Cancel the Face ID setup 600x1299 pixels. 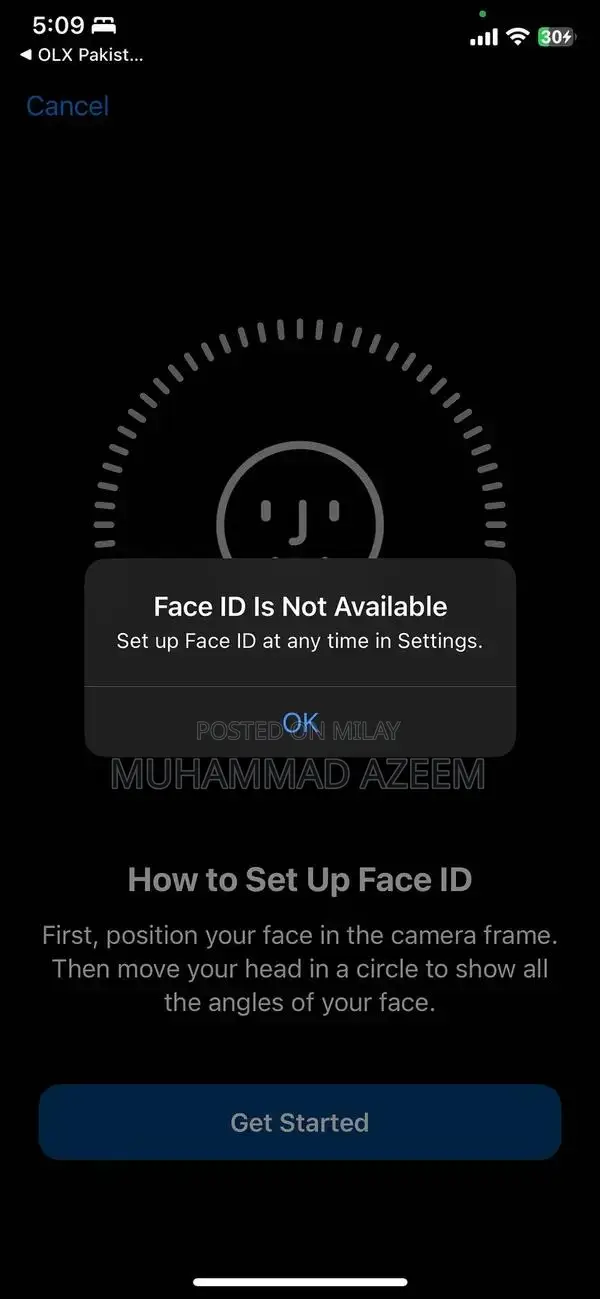click(x=67, y=106)
